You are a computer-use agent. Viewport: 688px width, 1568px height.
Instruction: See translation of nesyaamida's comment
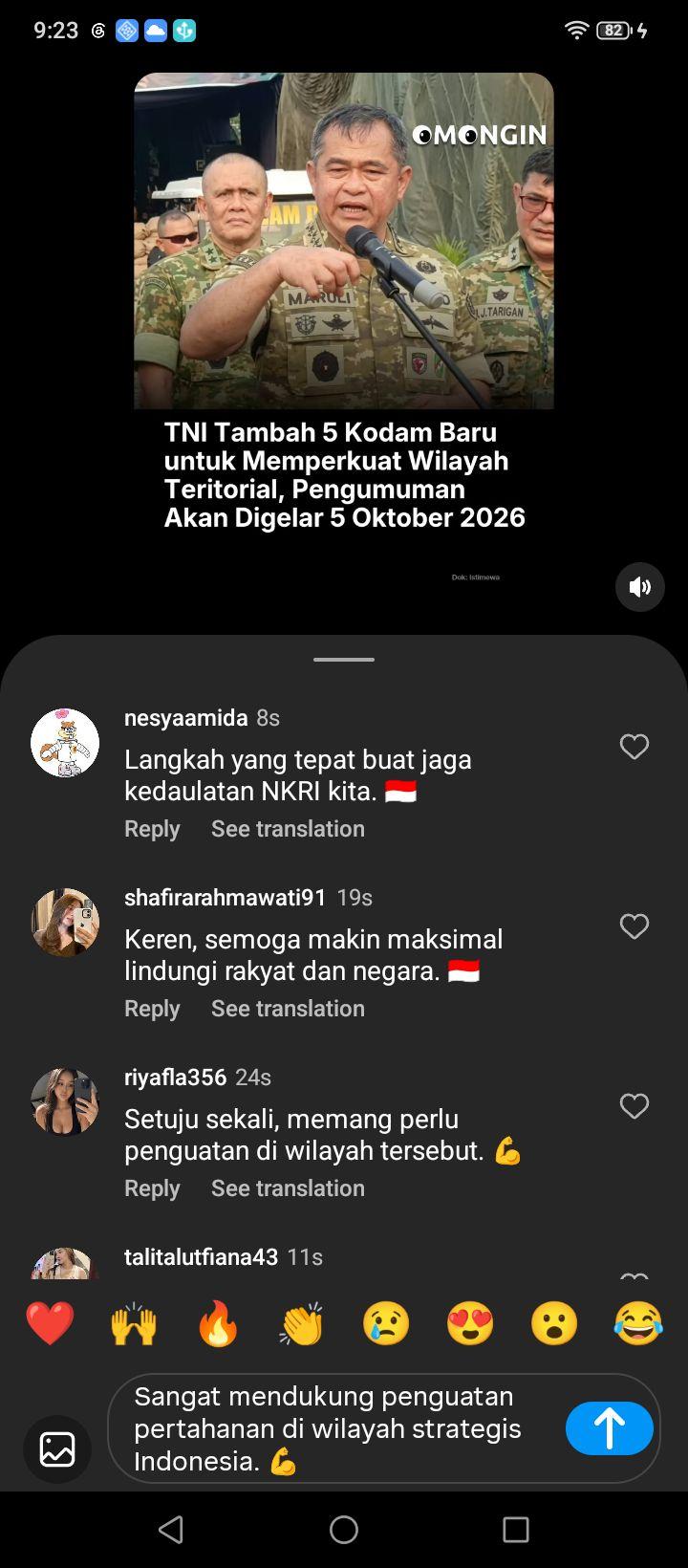pos(288,829)
